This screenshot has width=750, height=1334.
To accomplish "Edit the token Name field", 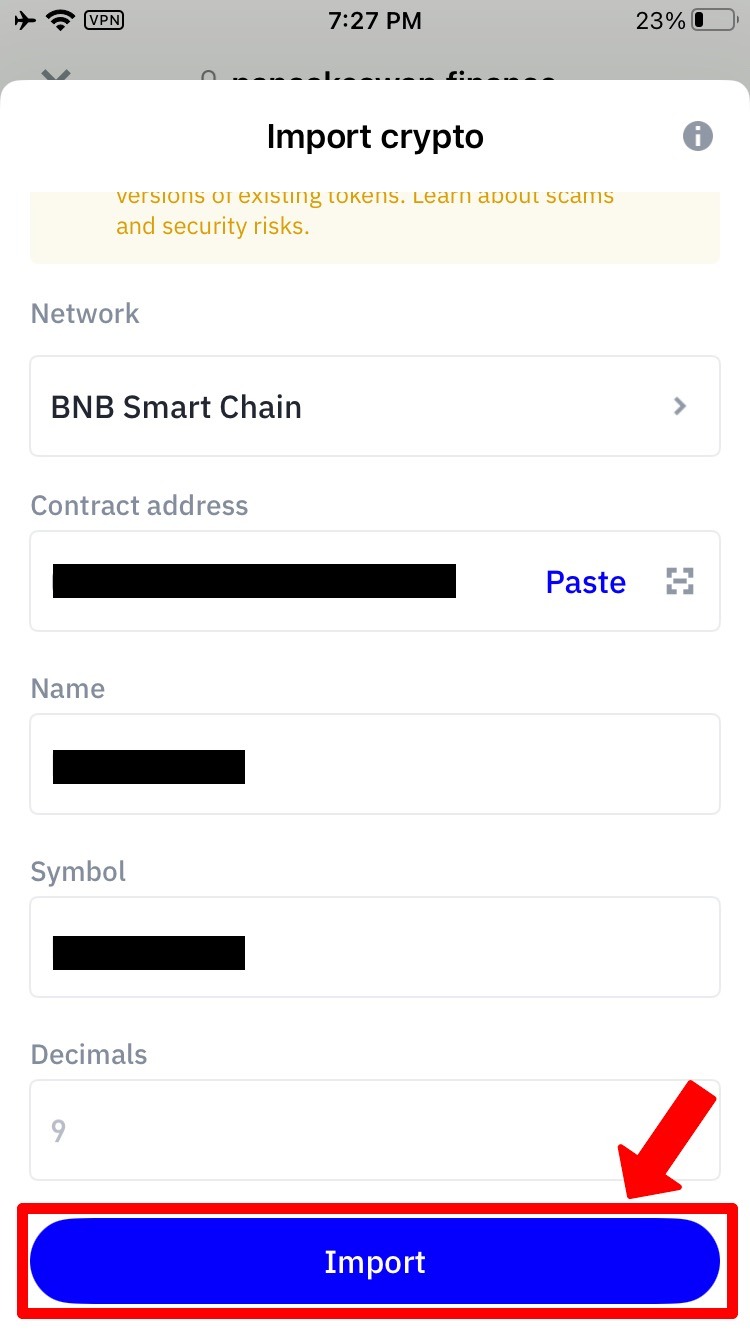I will click(375, 765).
